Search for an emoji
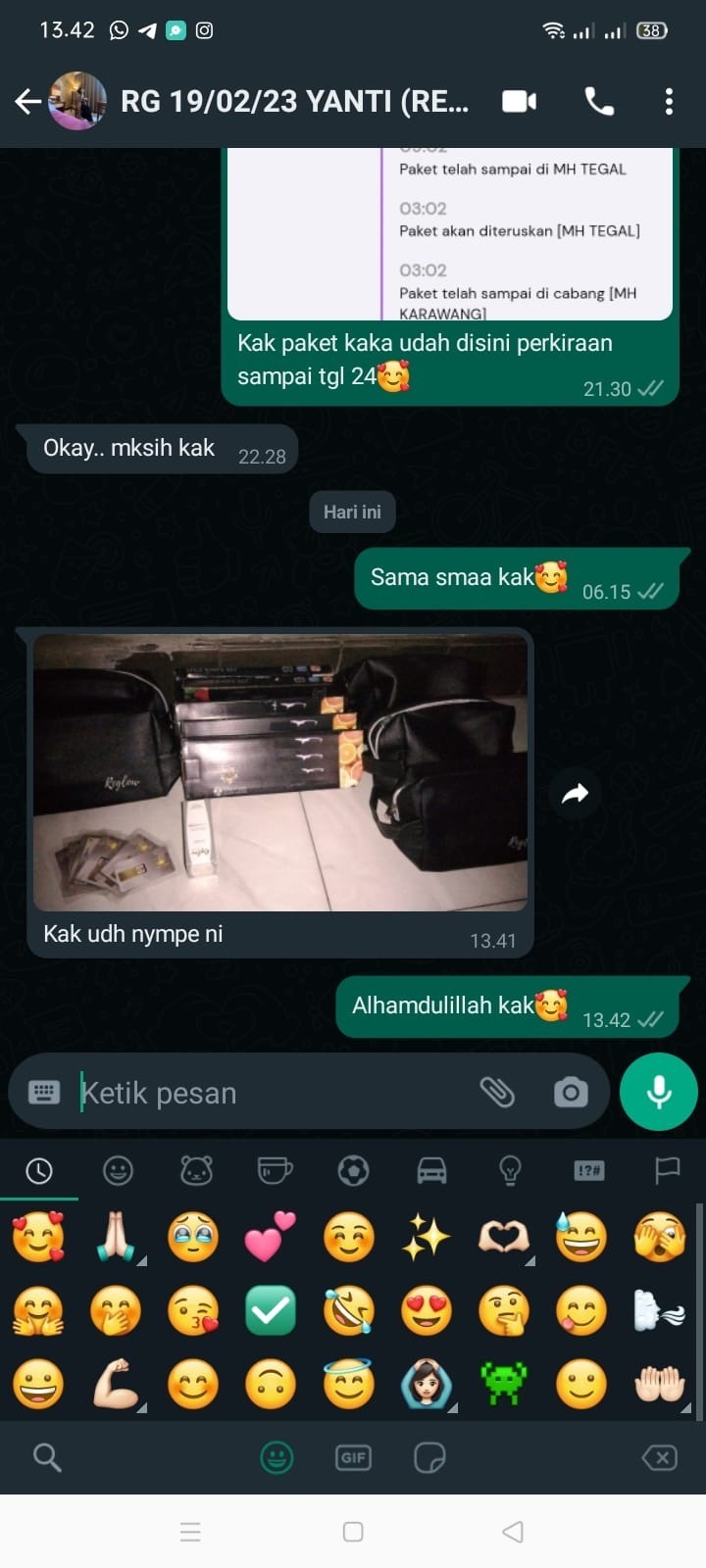Viewport: 706px width, 1568px height. tap(46, 1458)
